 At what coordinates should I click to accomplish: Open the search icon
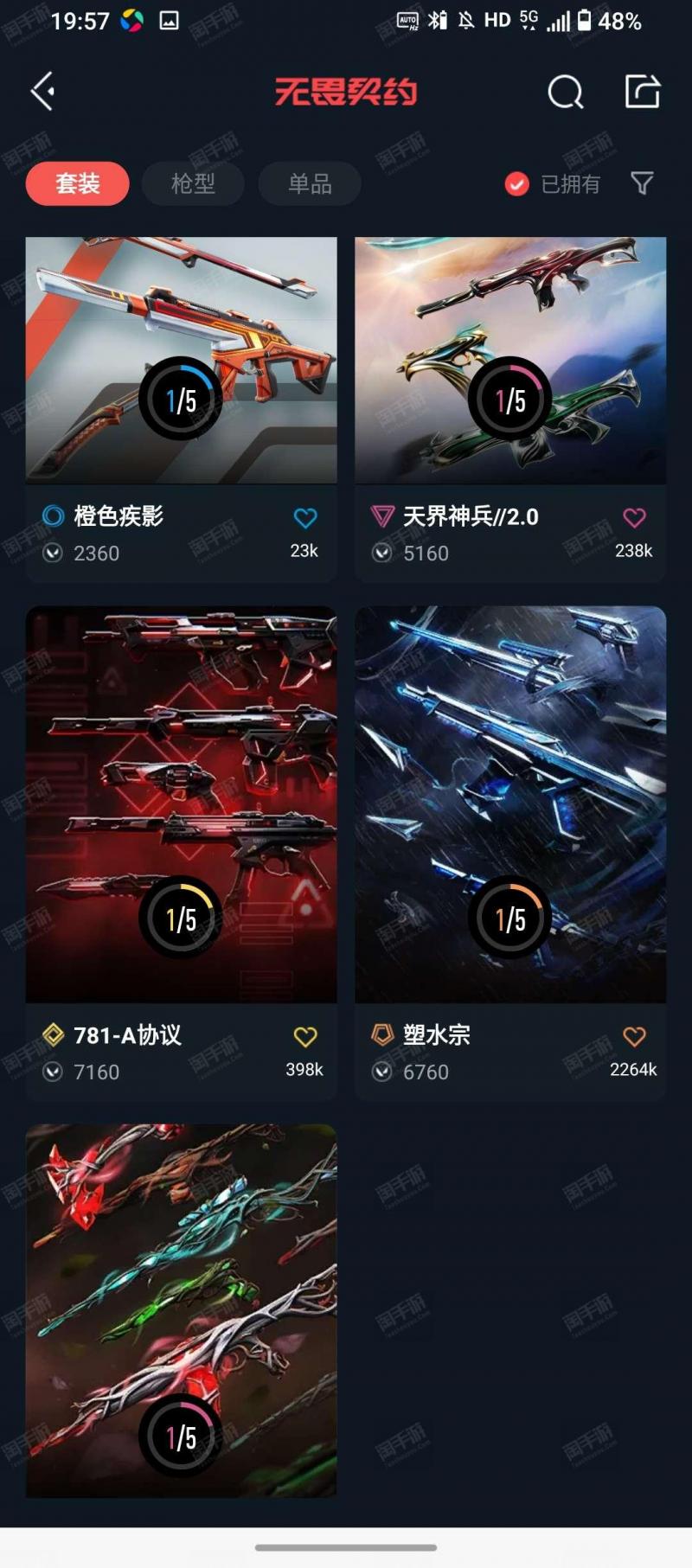tap(566, 92)
